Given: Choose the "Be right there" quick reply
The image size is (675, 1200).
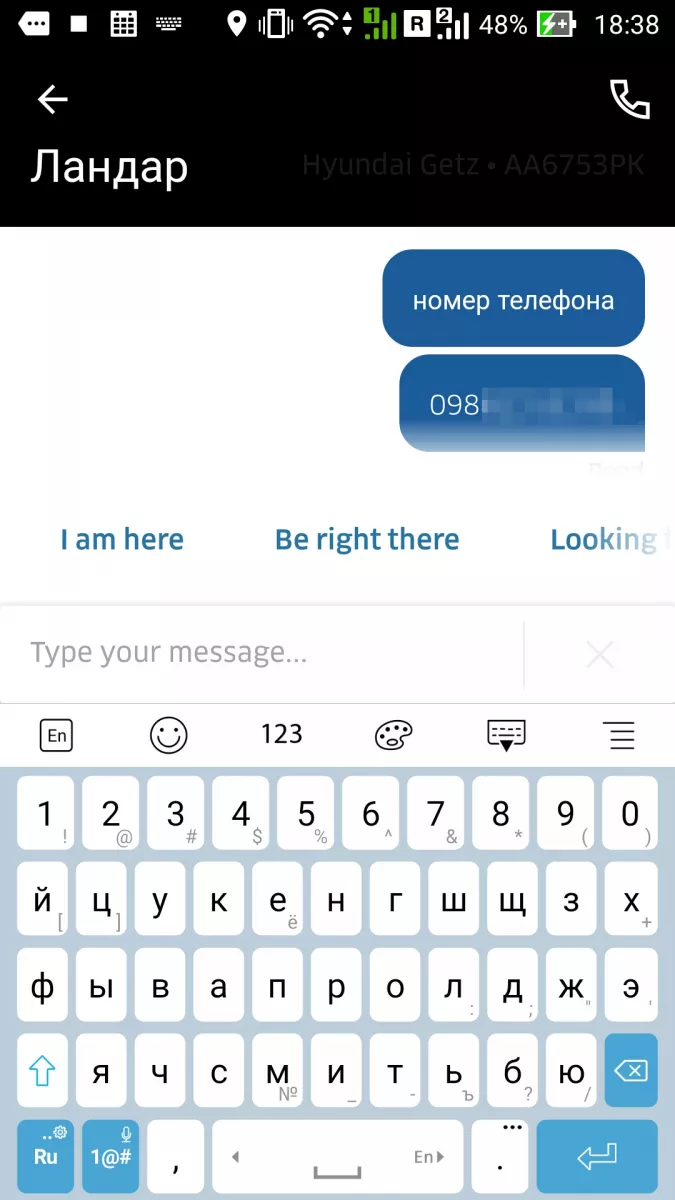Looking at the screenshot, I should [367, 540].
